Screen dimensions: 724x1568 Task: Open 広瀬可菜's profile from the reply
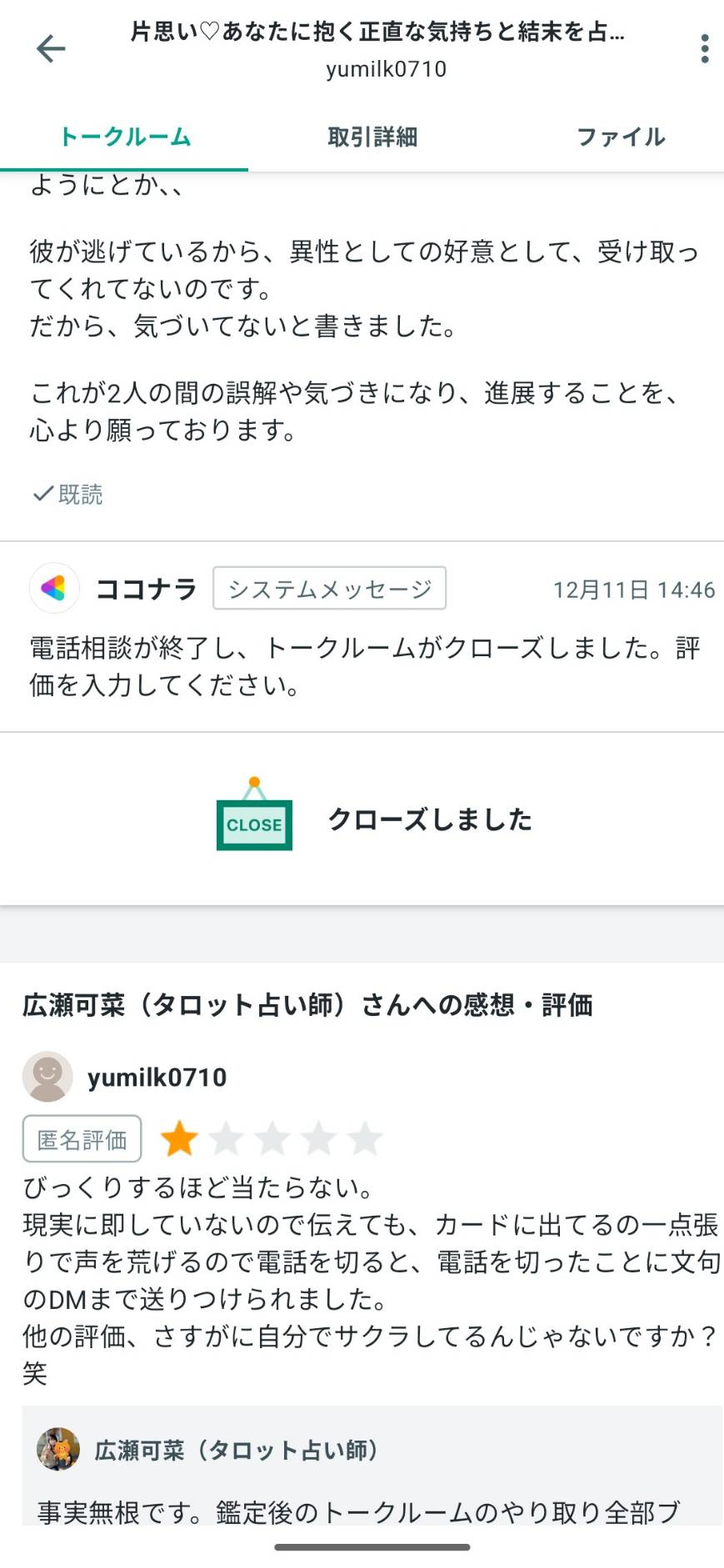point(58,1450)
